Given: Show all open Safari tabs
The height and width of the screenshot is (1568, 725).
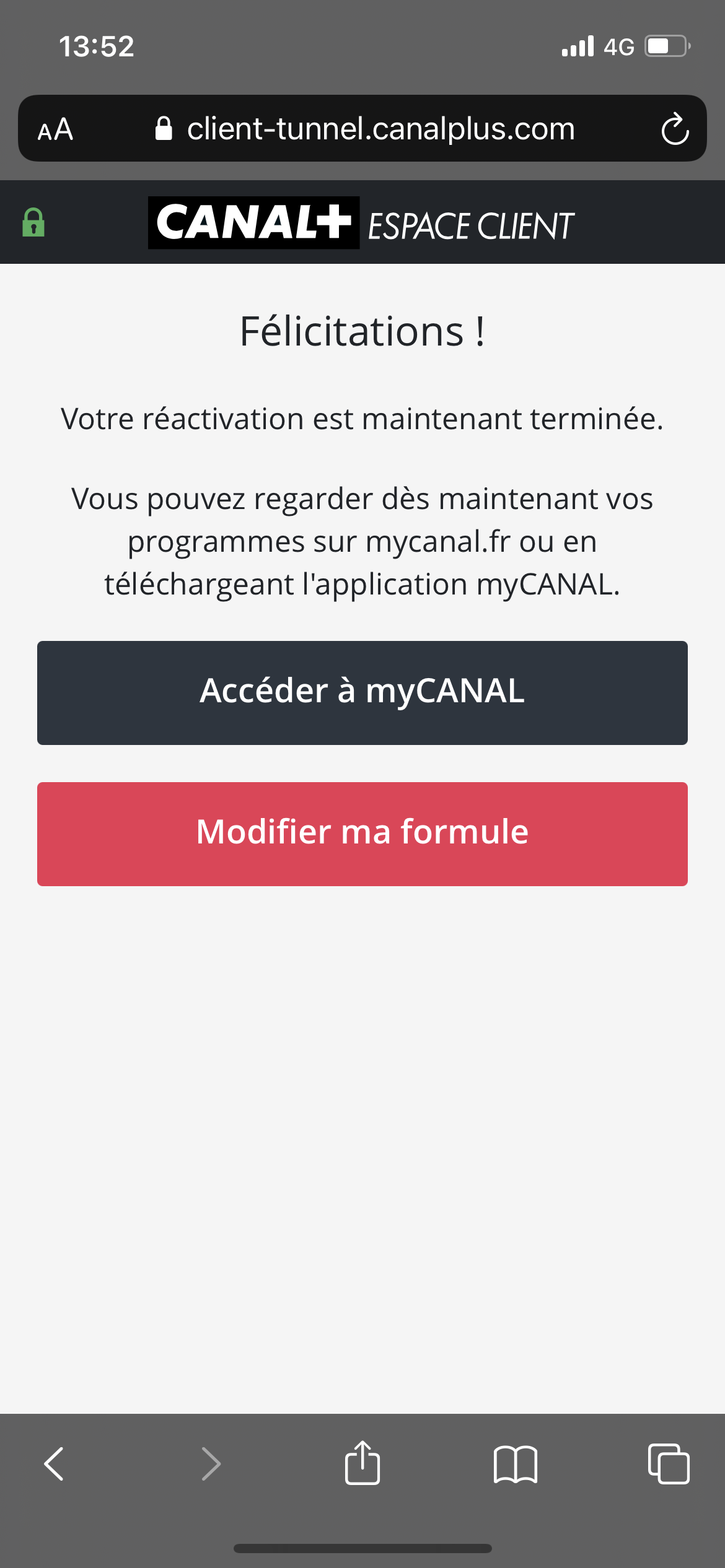Looking at the screenshot, I should 668,1464.
